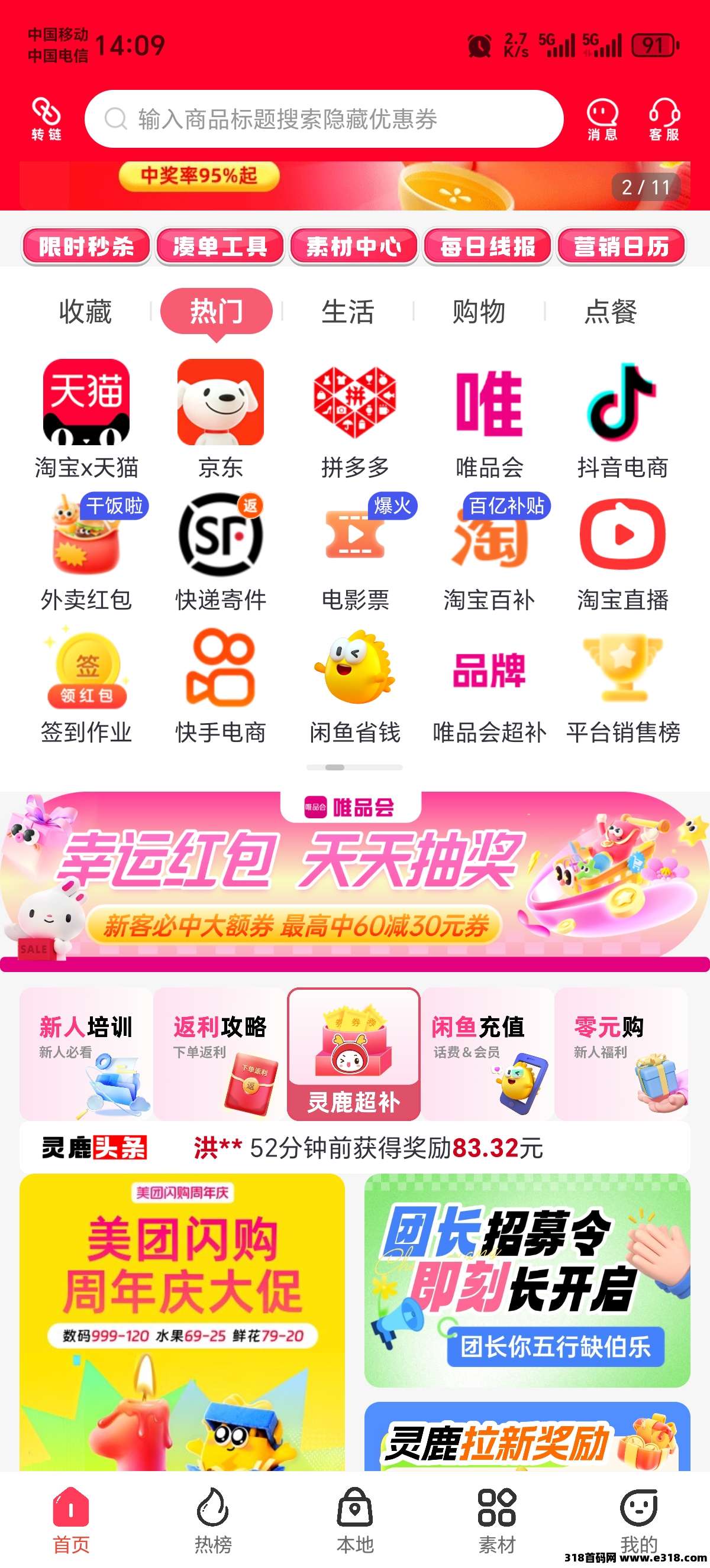Image resolution: width=710 pixels, height=1568 pixels.
Task: Open 消息 messages
Action: click(x=602, y=119)
